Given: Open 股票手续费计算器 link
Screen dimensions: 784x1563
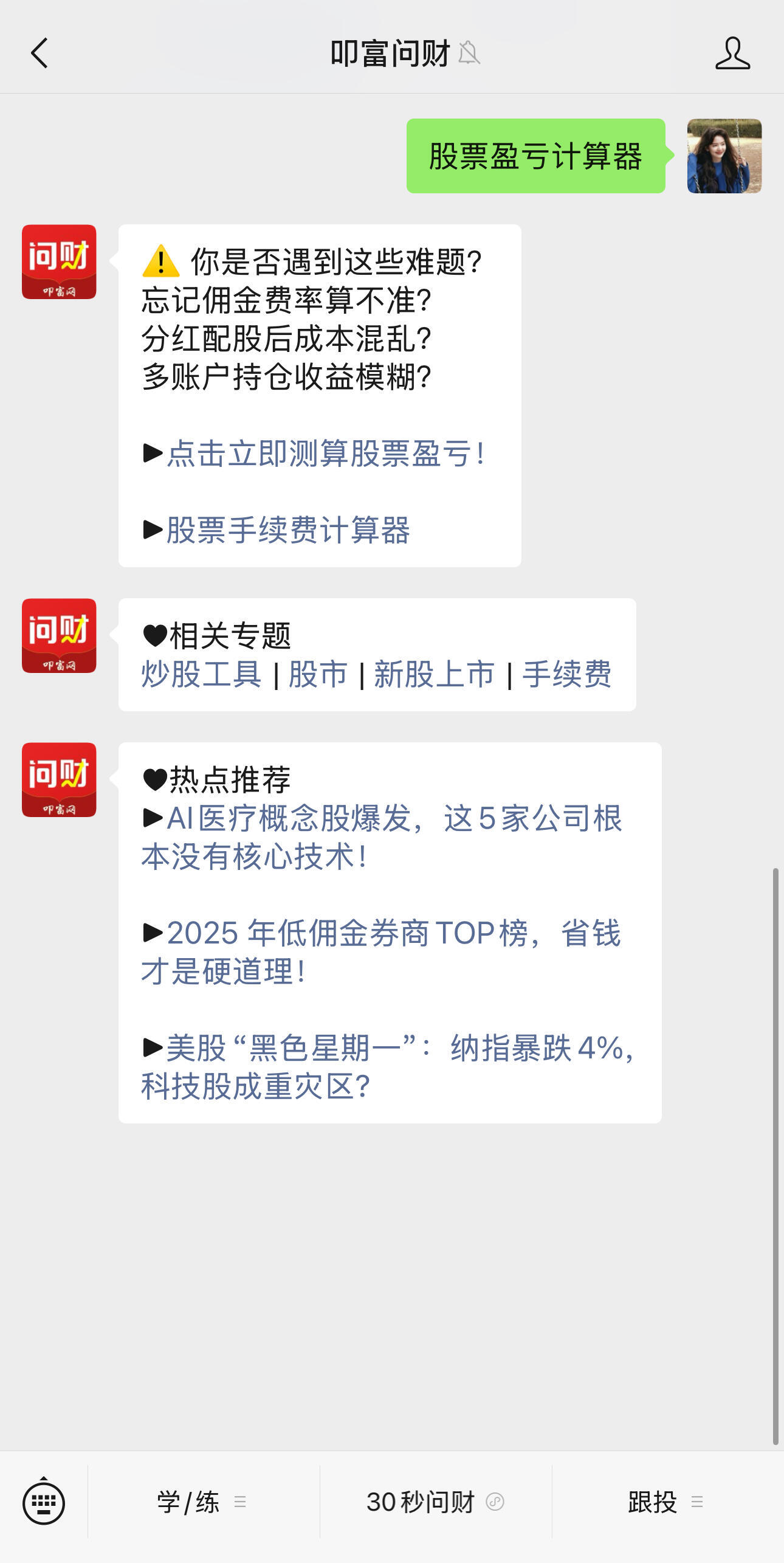Looking at the screenshot, I should tap(288, 530).
